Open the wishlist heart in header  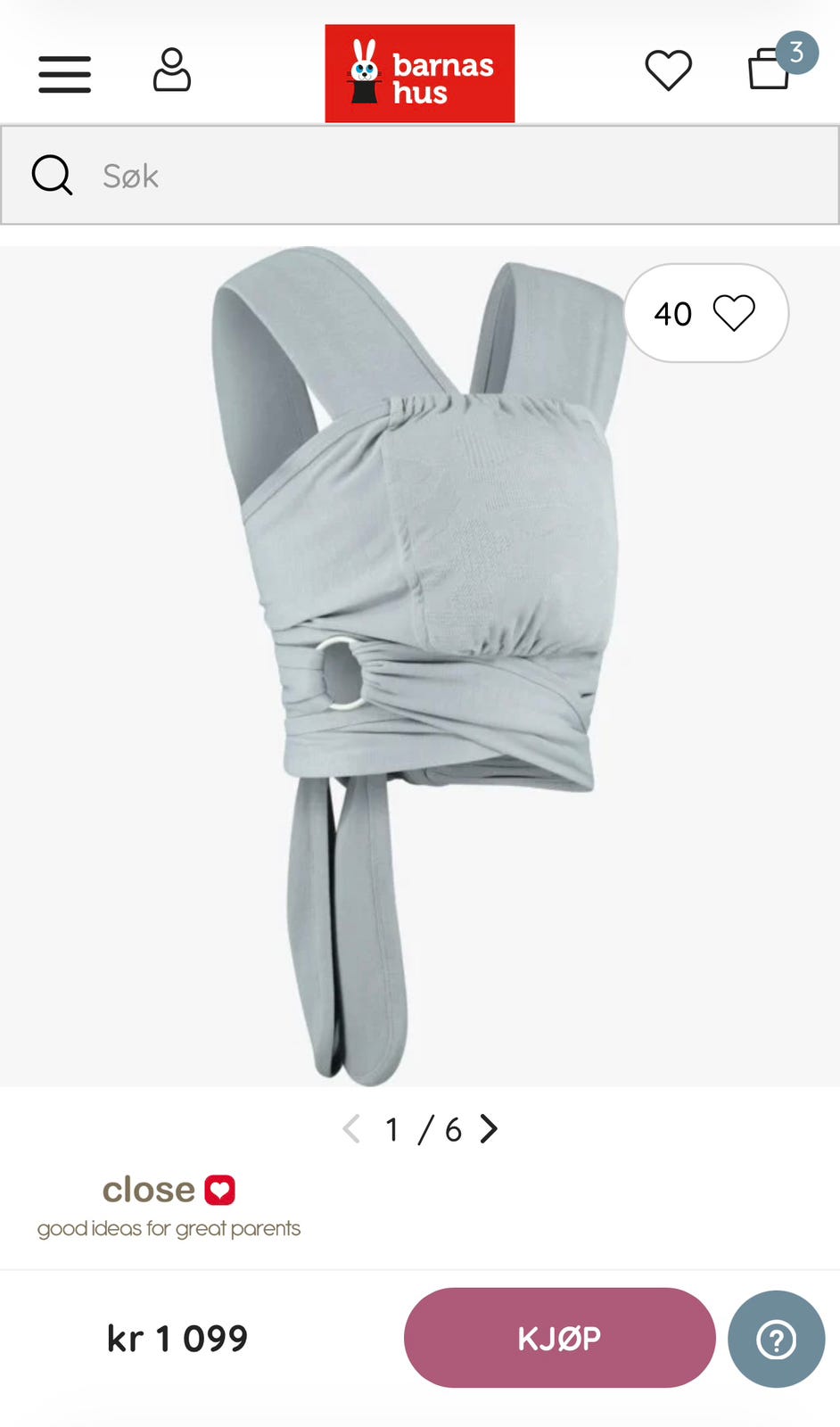669,70
